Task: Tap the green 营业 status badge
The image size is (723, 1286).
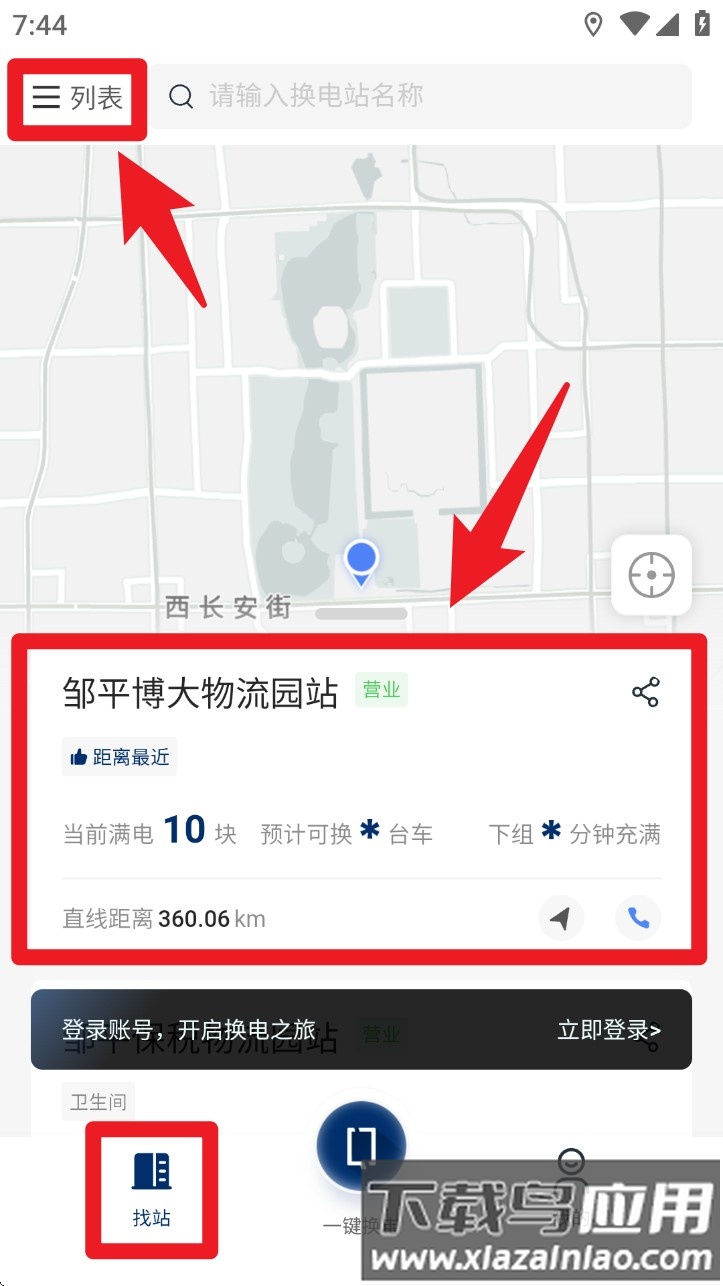Action: (x=381, y=690)
